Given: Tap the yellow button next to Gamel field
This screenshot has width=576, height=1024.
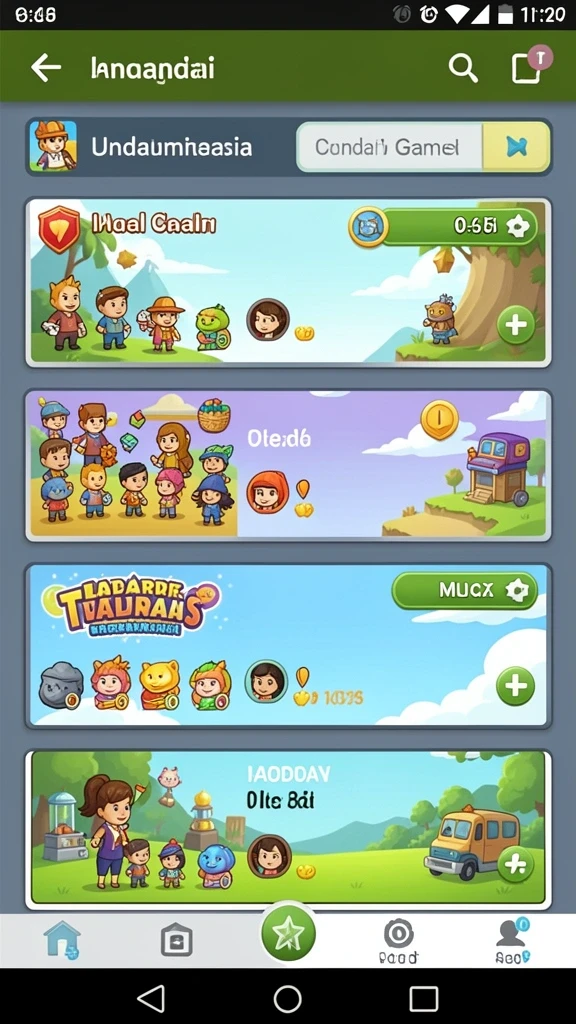Looking at the screenshot, I should 516,147.
